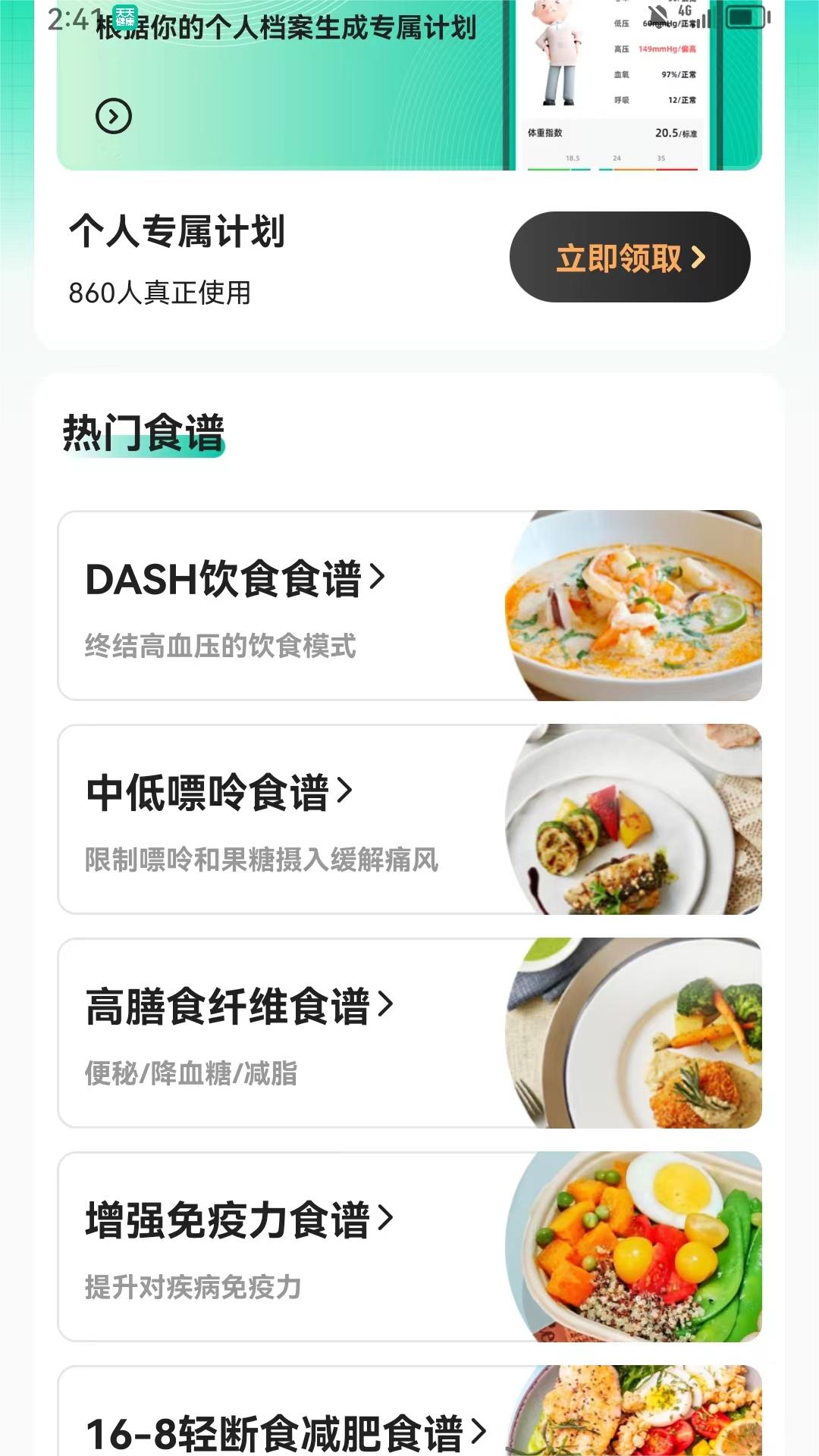
Task: Open the DASH饮食食谱 card
Action: pyautogui.click(x=409, y=606)
